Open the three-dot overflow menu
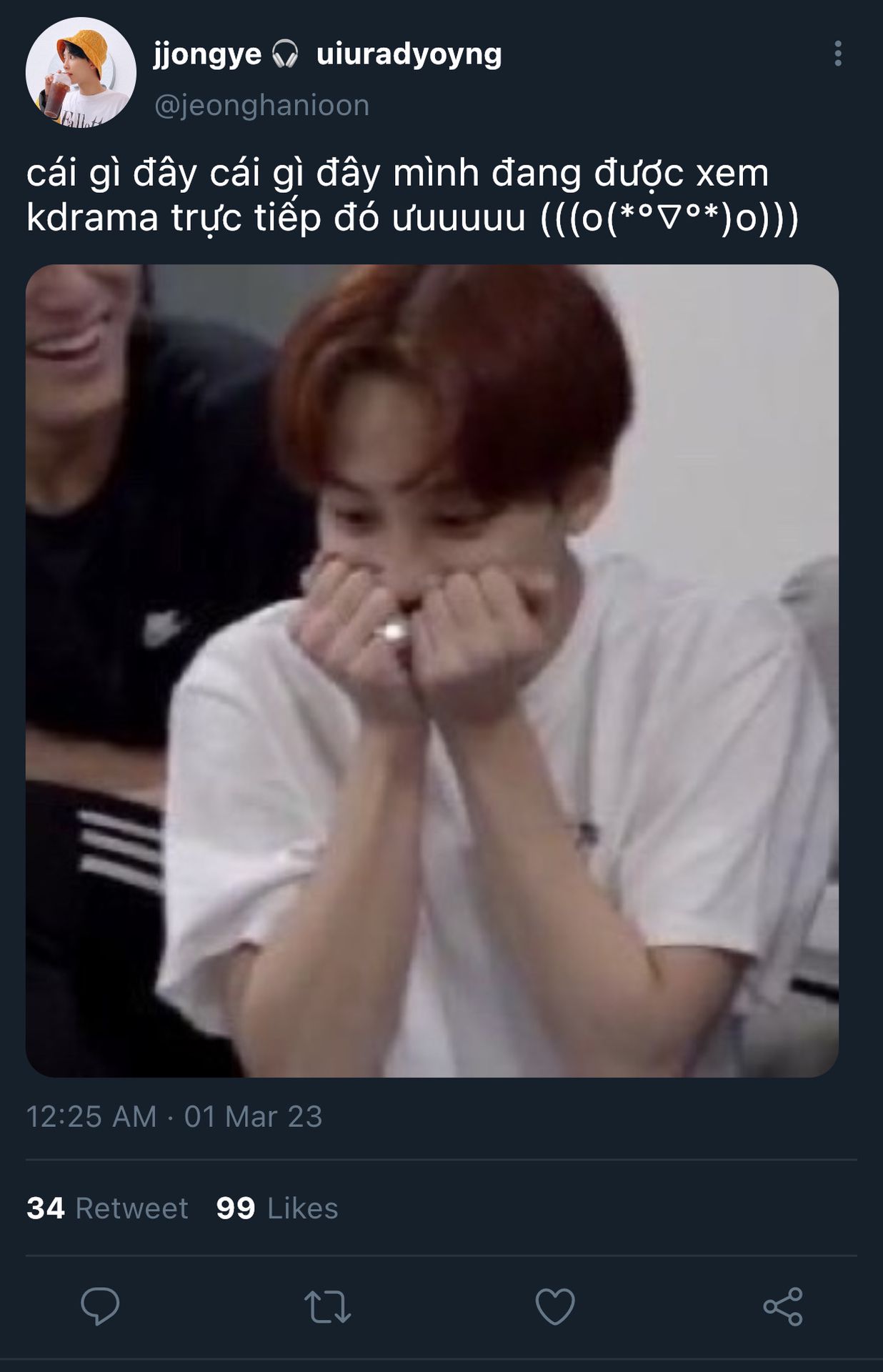883x1372 pixels. click(x=838, y=54)
